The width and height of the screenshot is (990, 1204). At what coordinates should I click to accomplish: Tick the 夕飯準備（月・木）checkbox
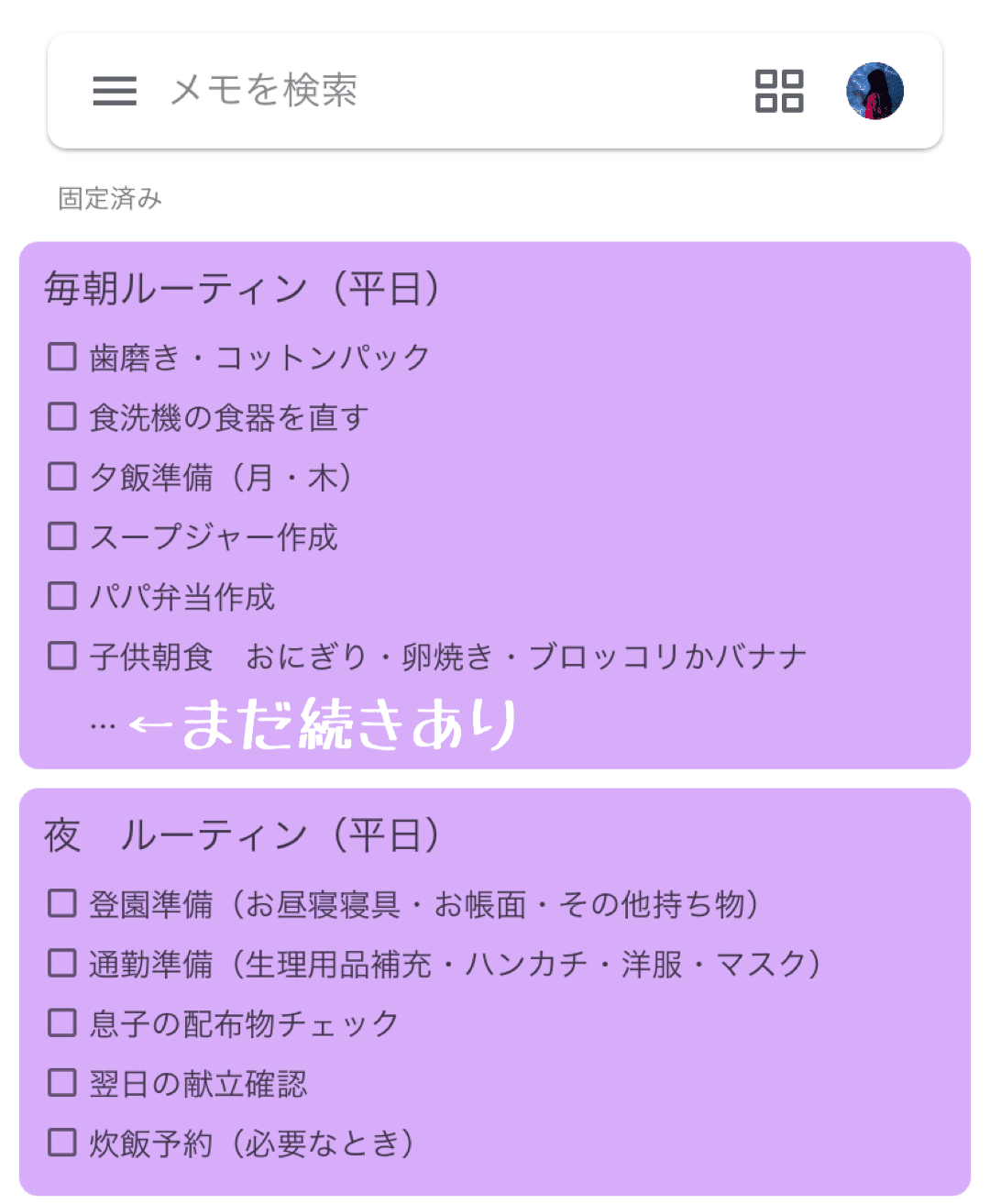coord(61,477)
